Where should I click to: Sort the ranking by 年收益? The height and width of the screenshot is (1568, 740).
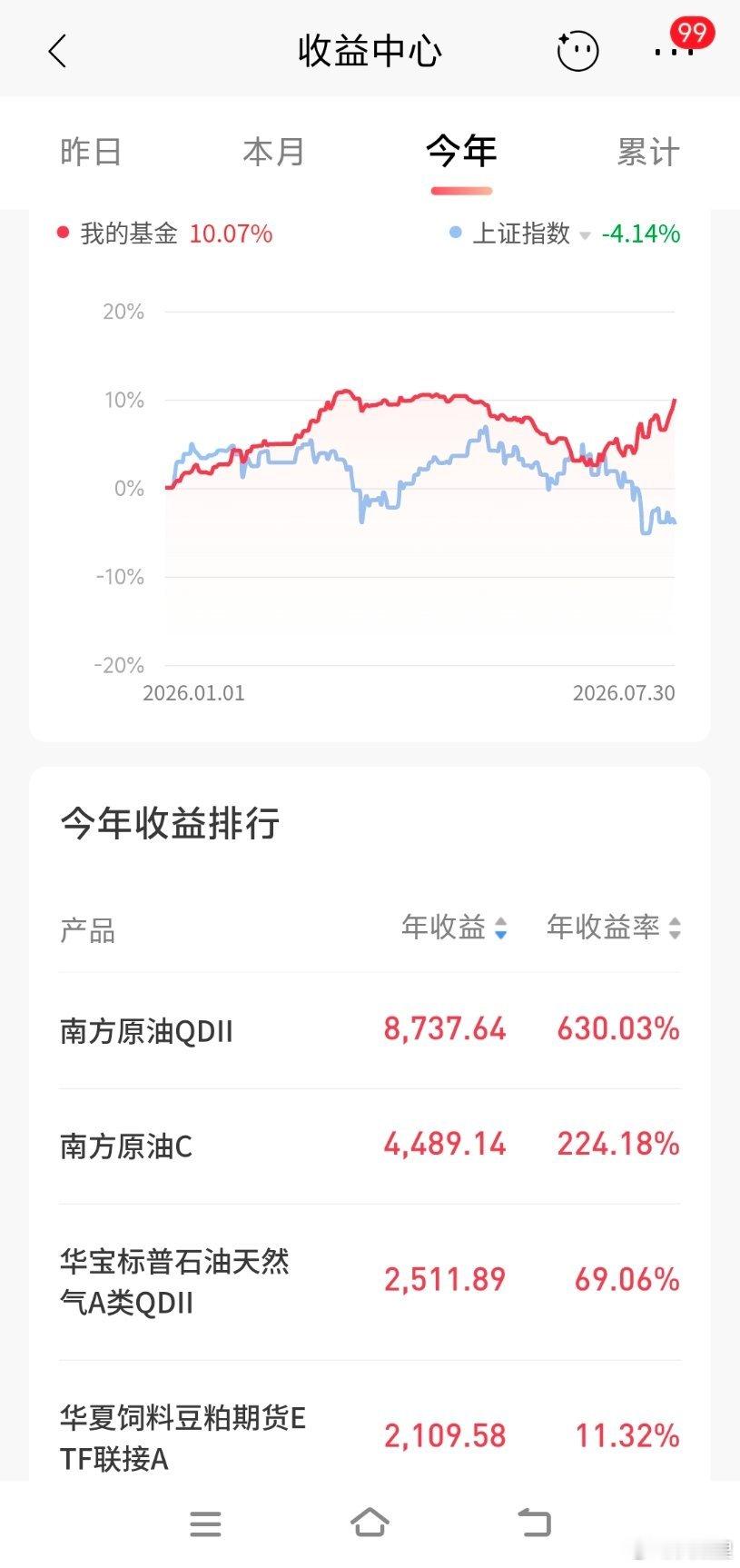[x=454, y=928]
